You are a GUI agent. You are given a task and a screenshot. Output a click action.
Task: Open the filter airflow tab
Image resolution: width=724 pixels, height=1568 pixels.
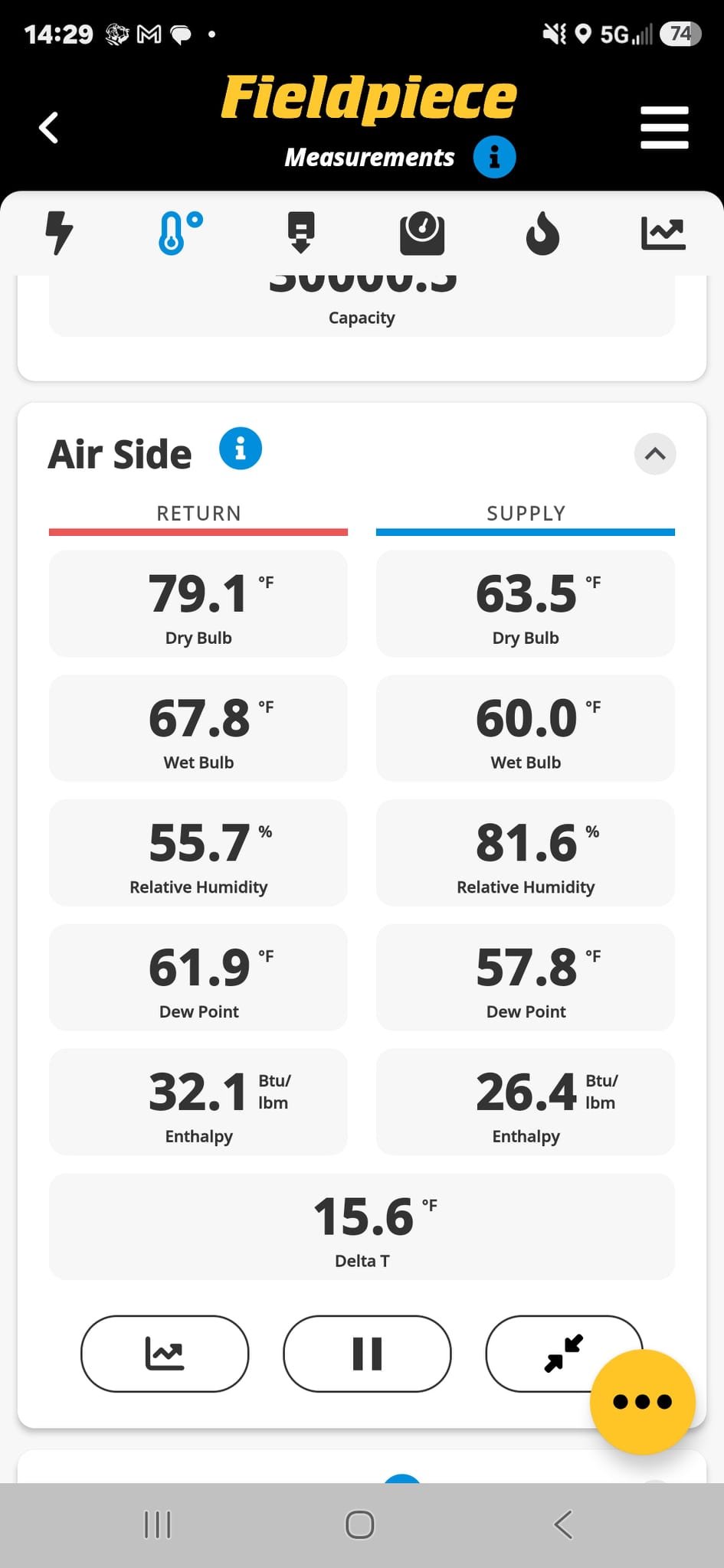301,233
